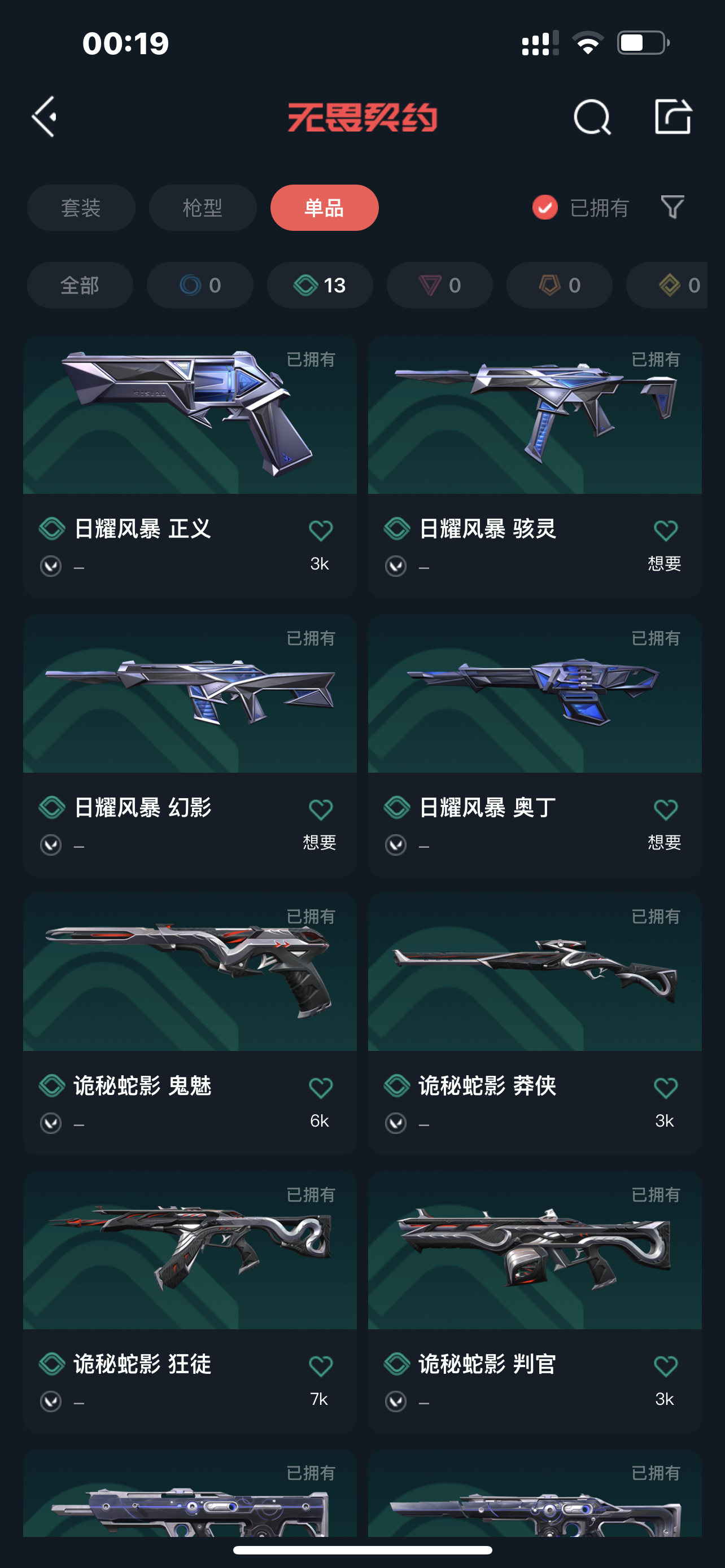Like the 诡秘蛇影 判官 skin

click(x=665, y=1366)
